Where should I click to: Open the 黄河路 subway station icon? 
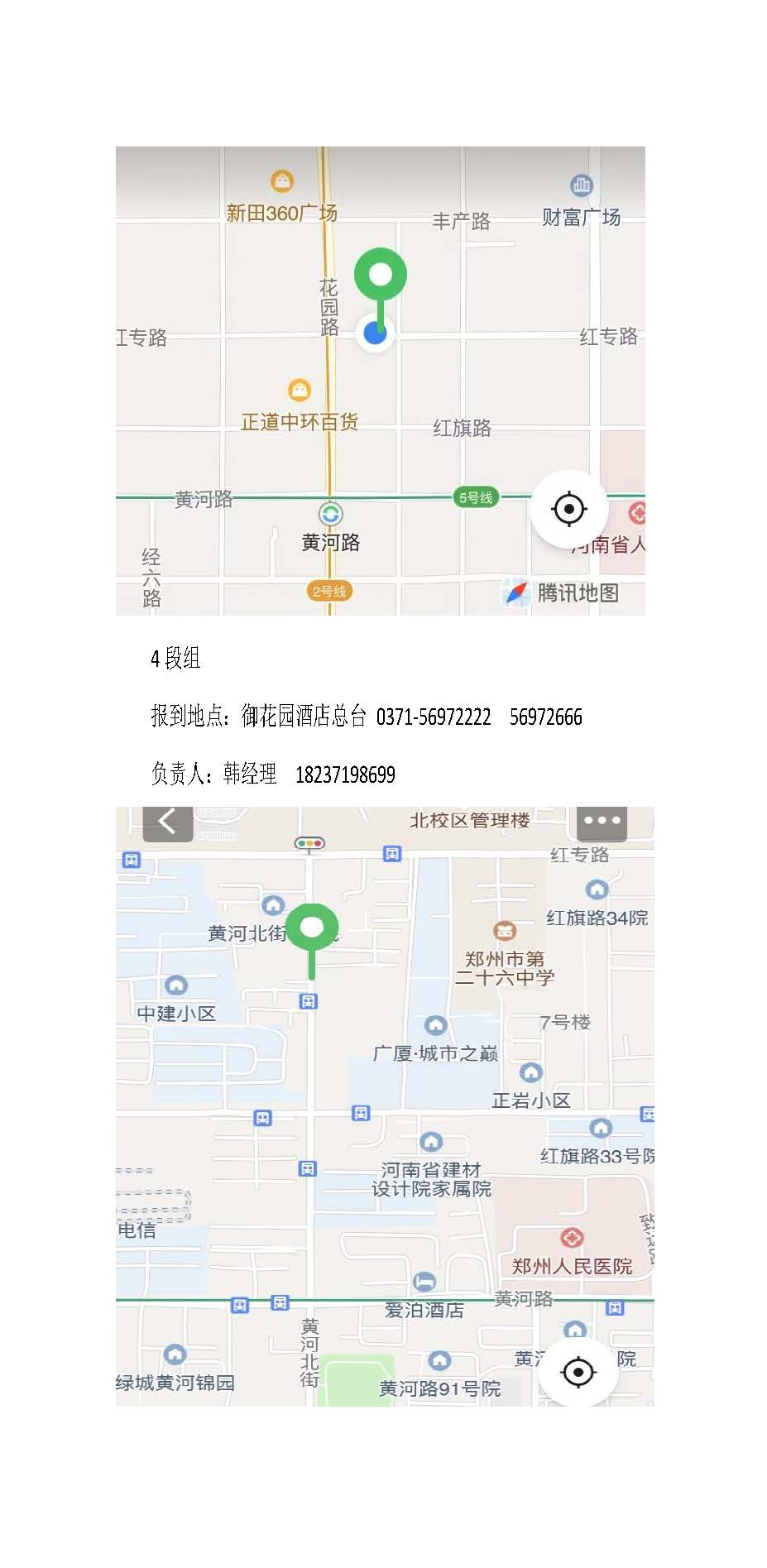(x=331, y=514)
